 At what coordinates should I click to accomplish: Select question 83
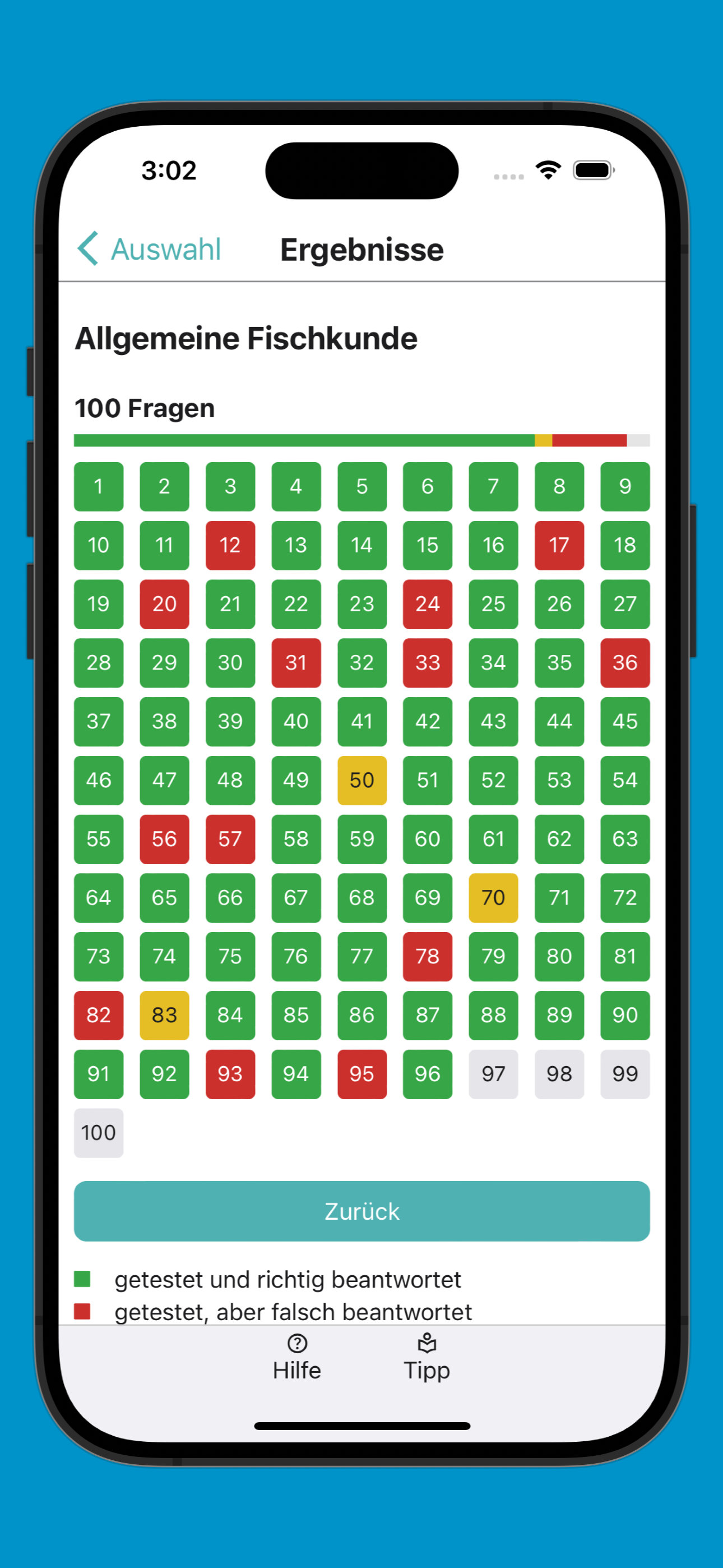pyautogui.click(x=164, y=1014)
